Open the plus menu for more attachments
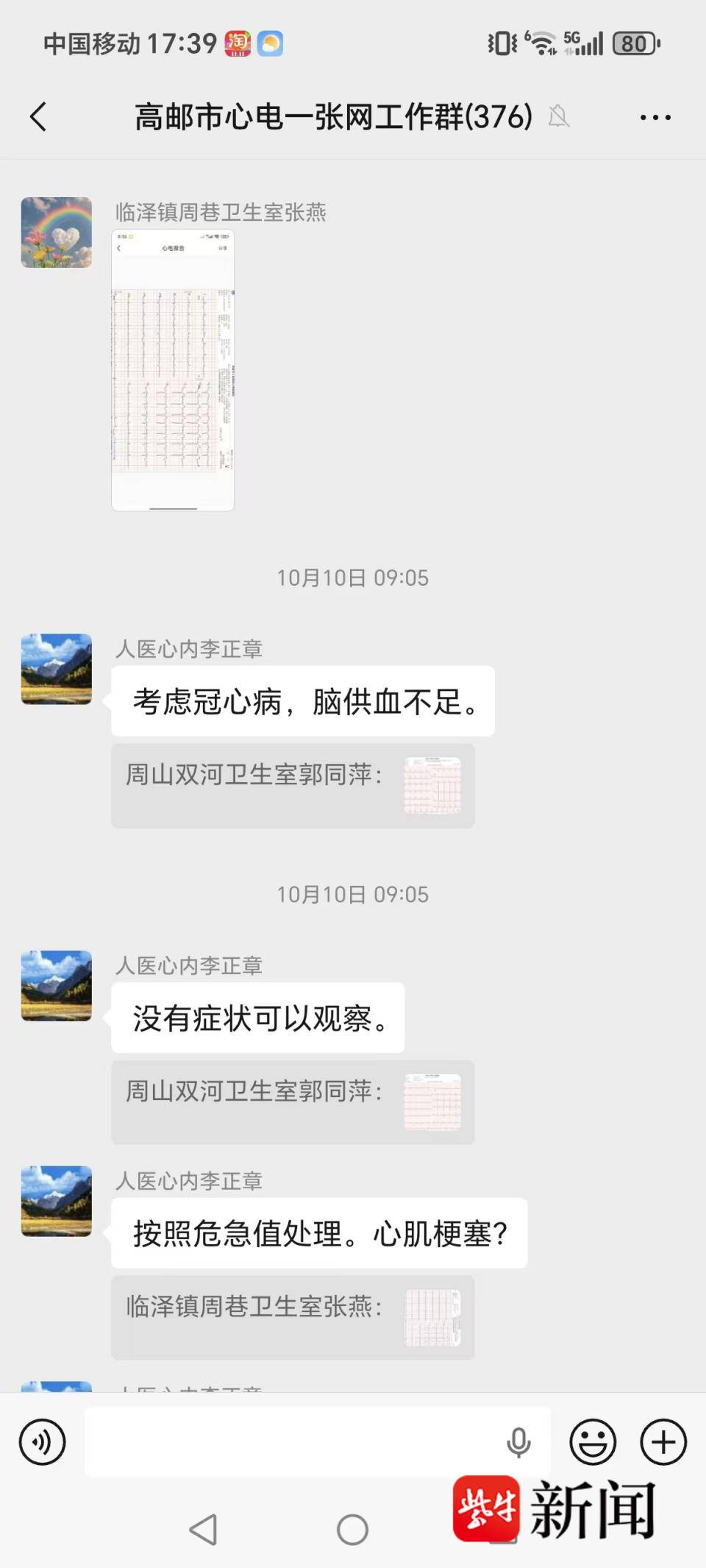Viewport: 706px width, 1568px height. 663,1442
